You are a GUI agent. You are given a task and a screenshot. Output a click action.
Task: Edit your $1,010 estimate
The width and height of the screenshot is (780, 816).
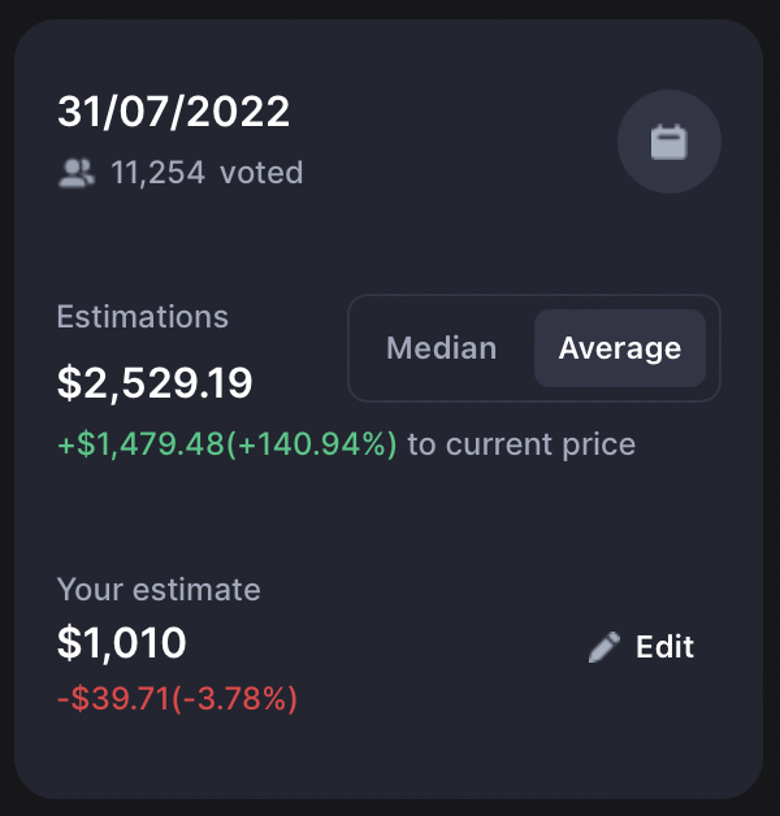pyautogui.click(x=642, y=647)
